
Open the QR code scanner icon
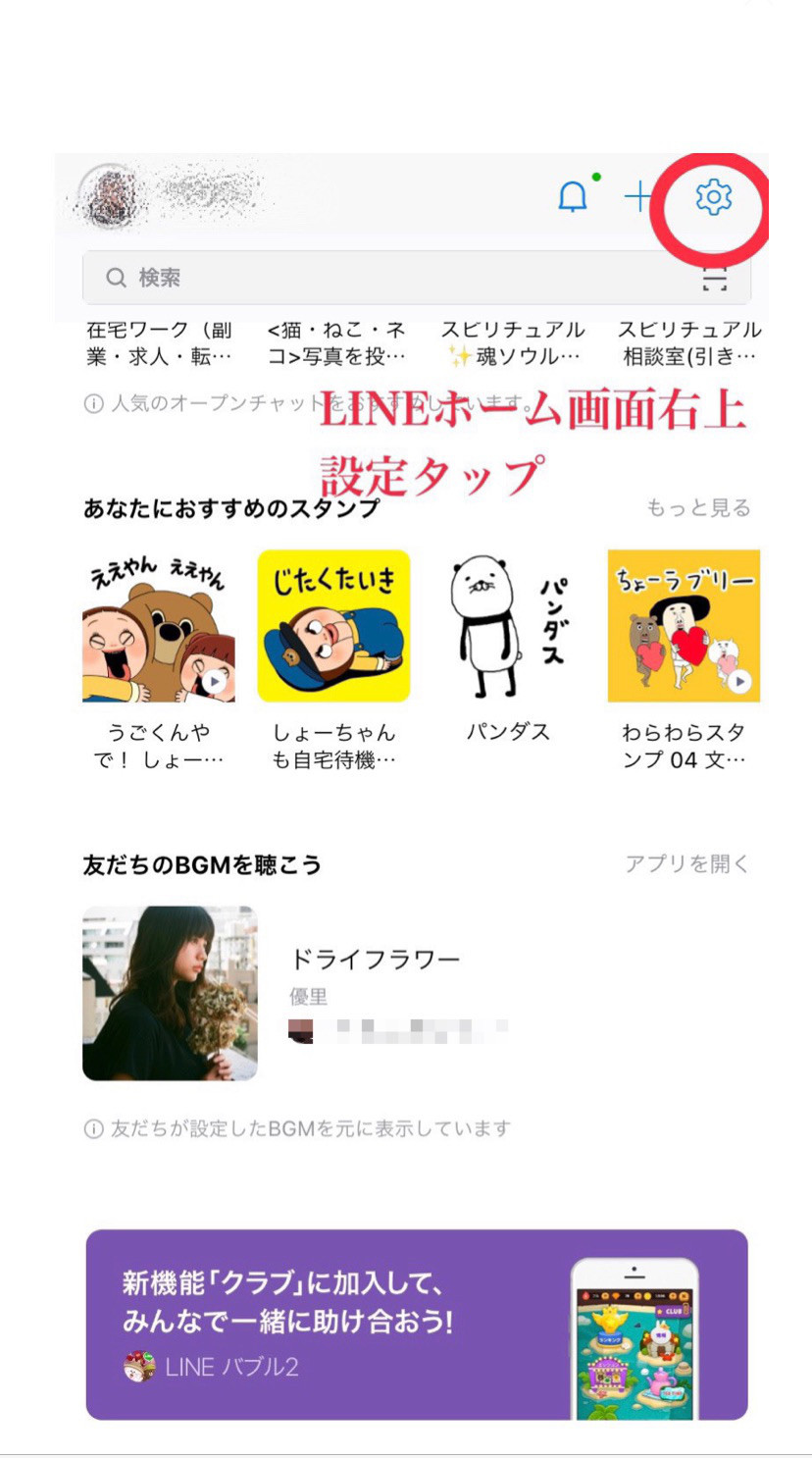(715, 280)
